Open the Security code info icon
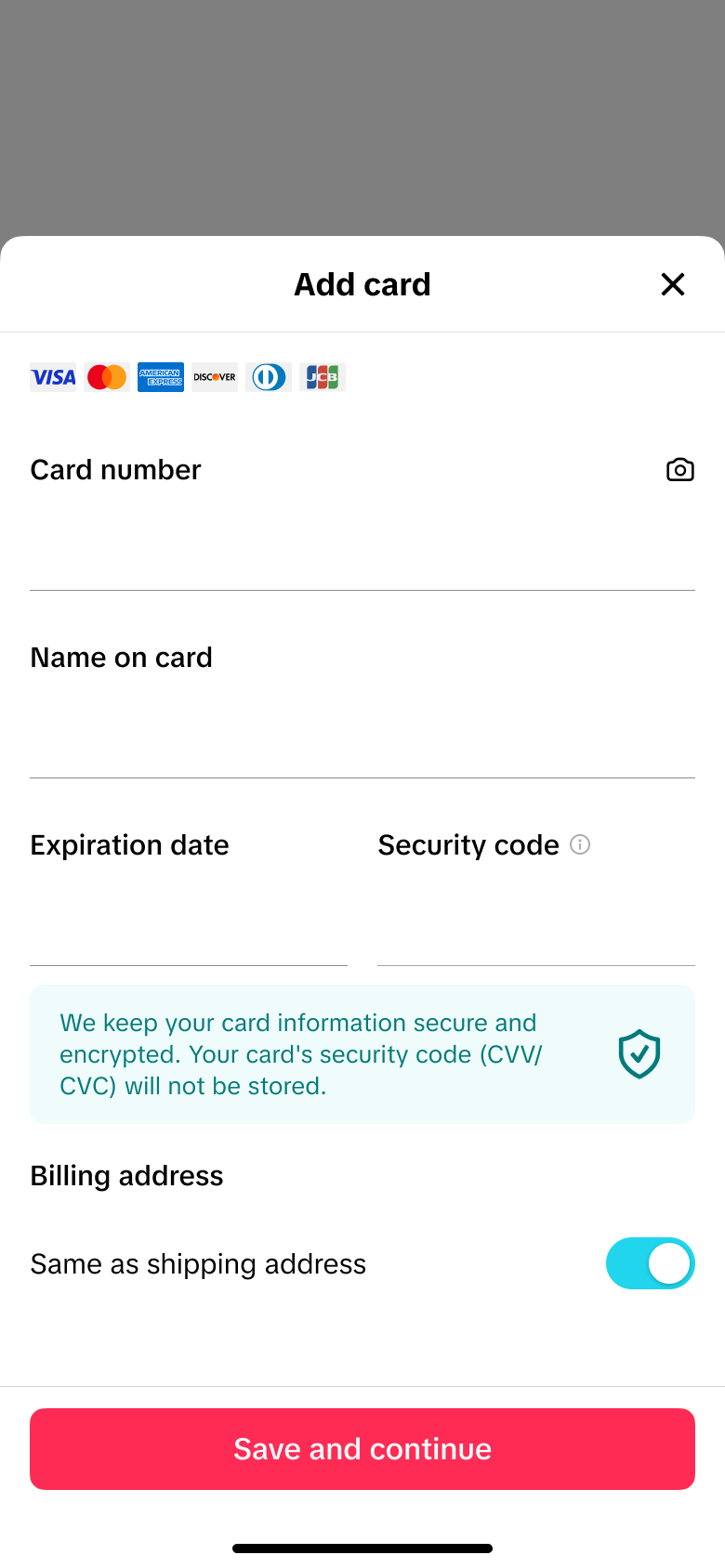This screenshot has height=1568, width=725. tap(580, 844)
